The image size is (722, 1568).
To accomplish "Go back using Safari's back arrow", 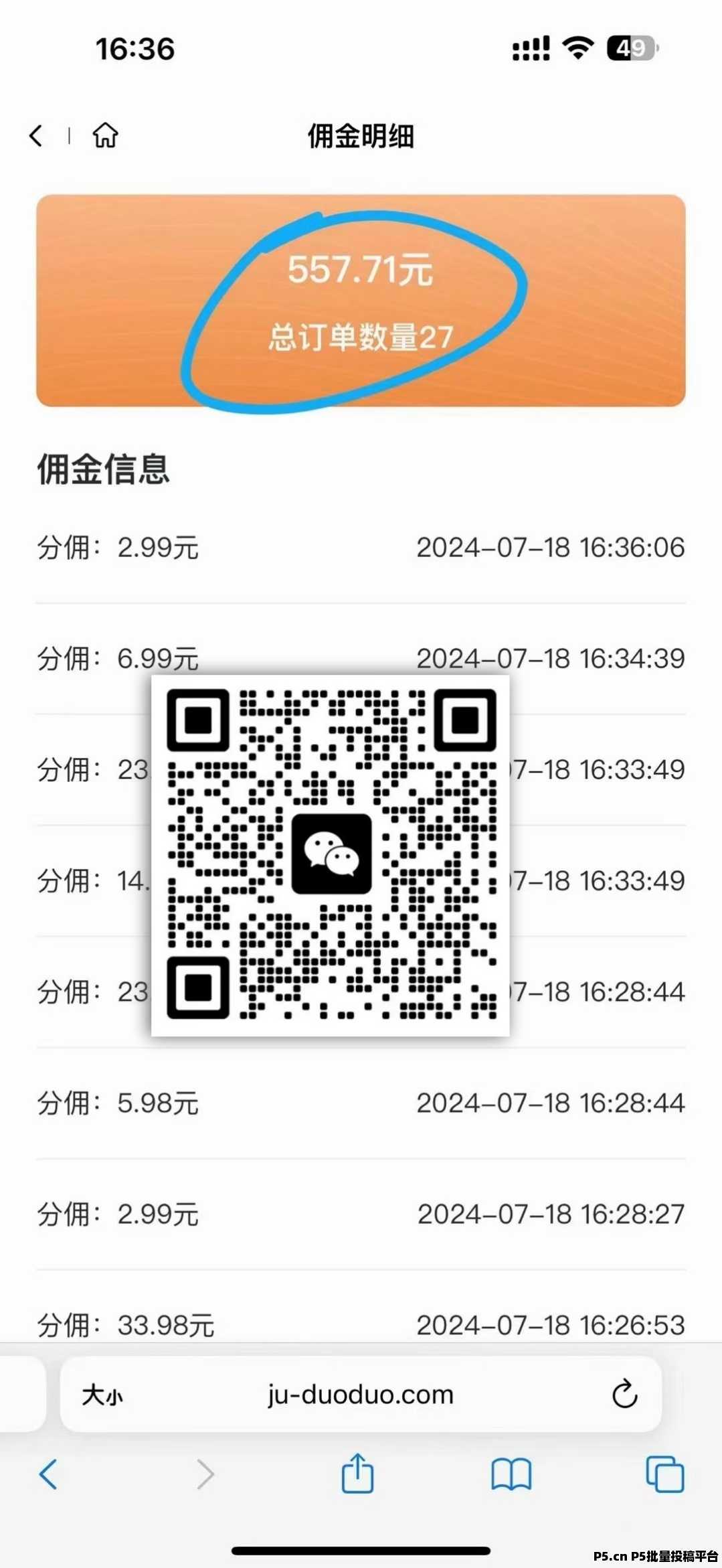I will click(x=48, y=1475).
